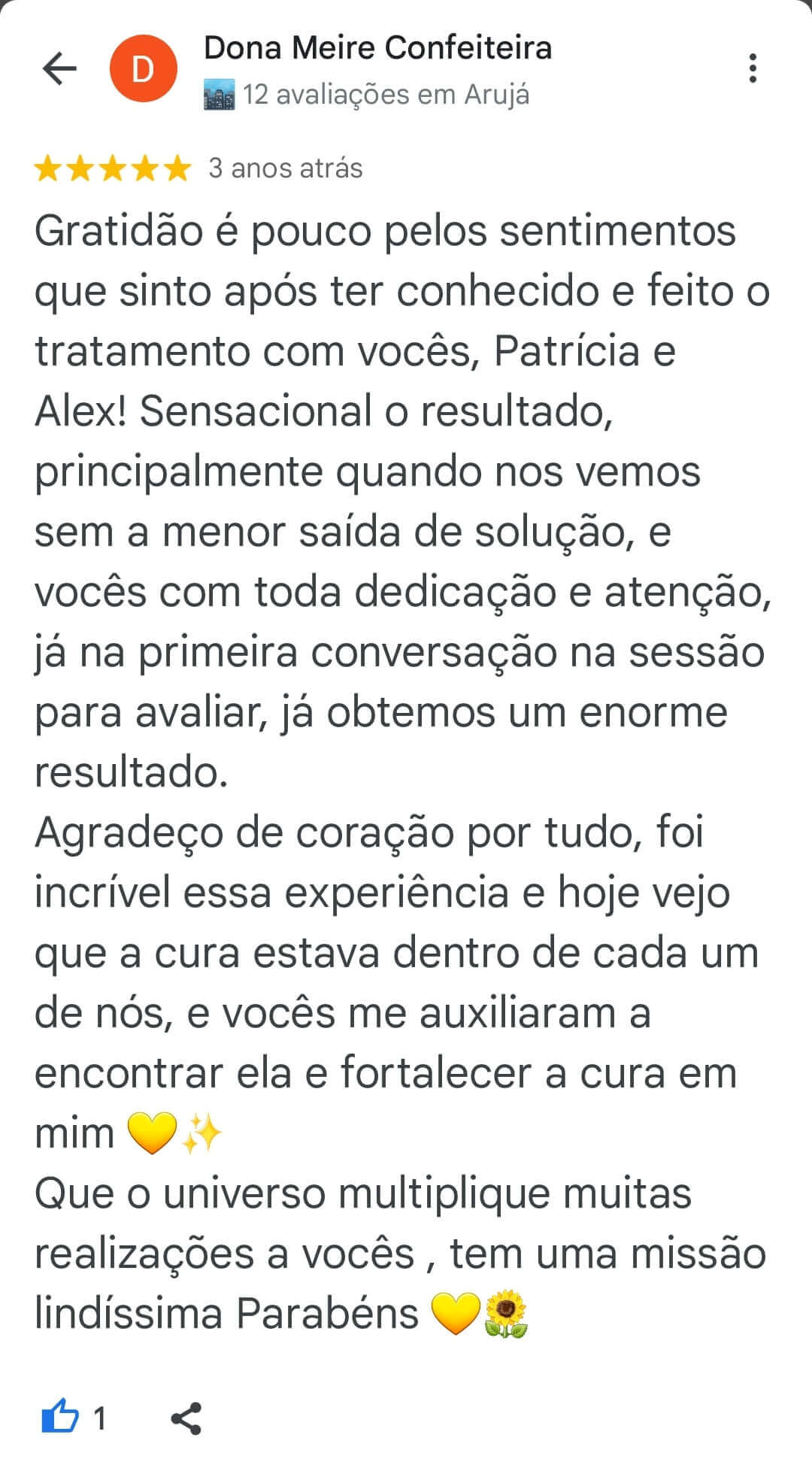Like the review with thumbs up
This screenshot has width=812, height=1483.
pos(60,1418)
